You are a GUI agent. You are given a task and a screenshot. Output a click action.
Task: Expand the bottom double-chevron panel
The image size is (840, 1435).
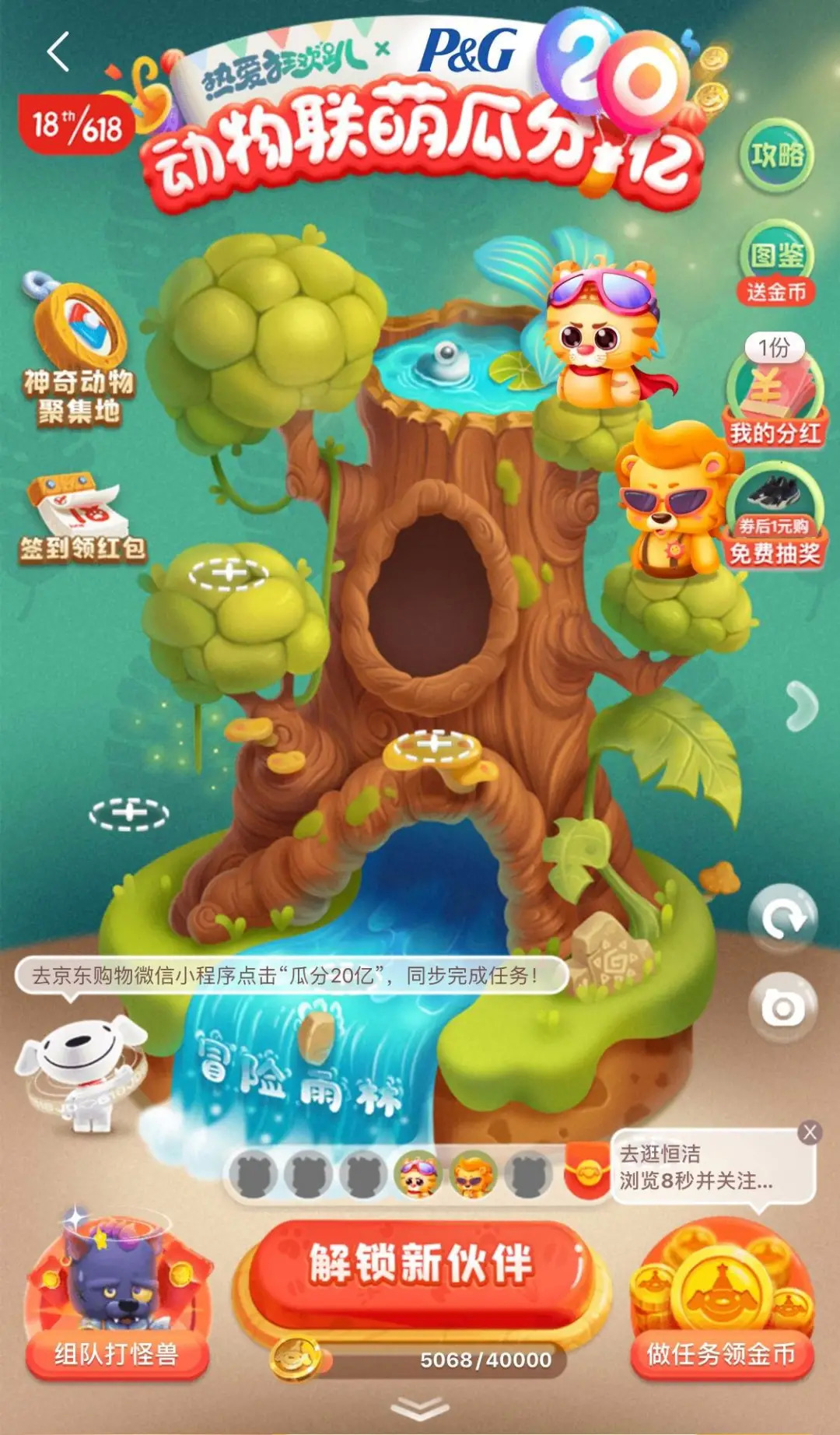point(420,1409)
